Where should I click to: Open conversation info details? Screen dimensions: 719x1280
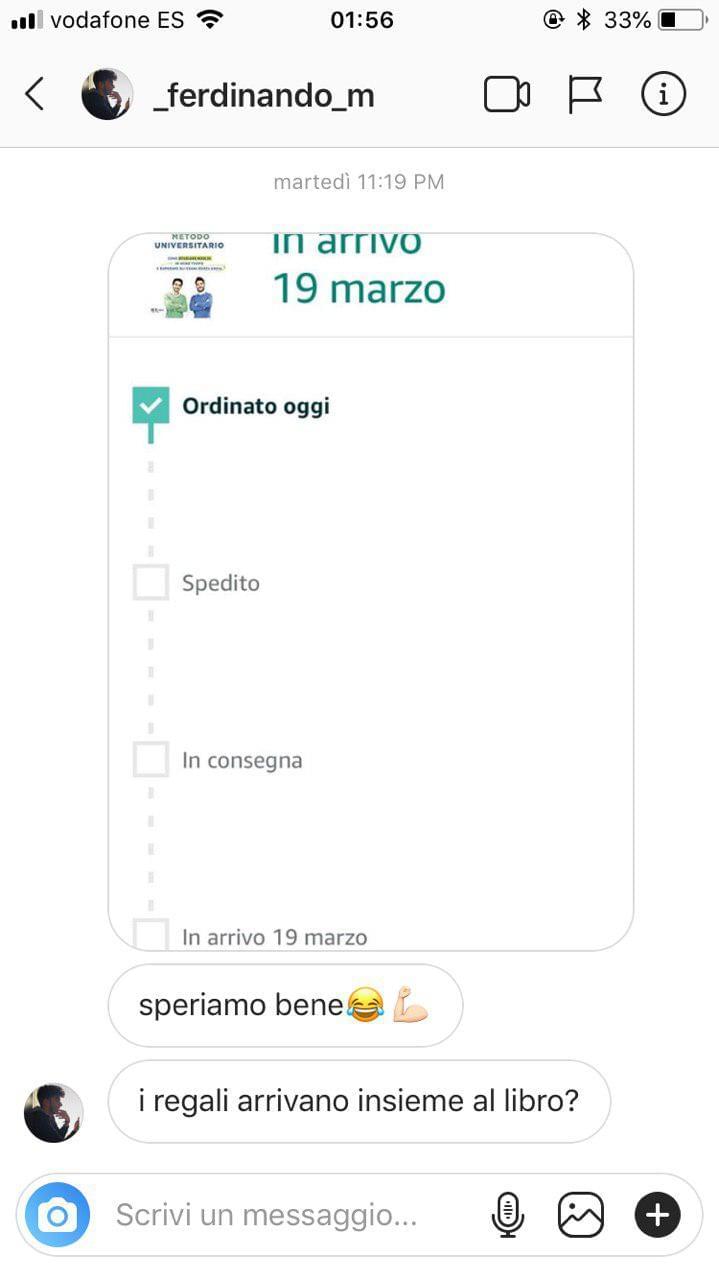tap(662, 95)
